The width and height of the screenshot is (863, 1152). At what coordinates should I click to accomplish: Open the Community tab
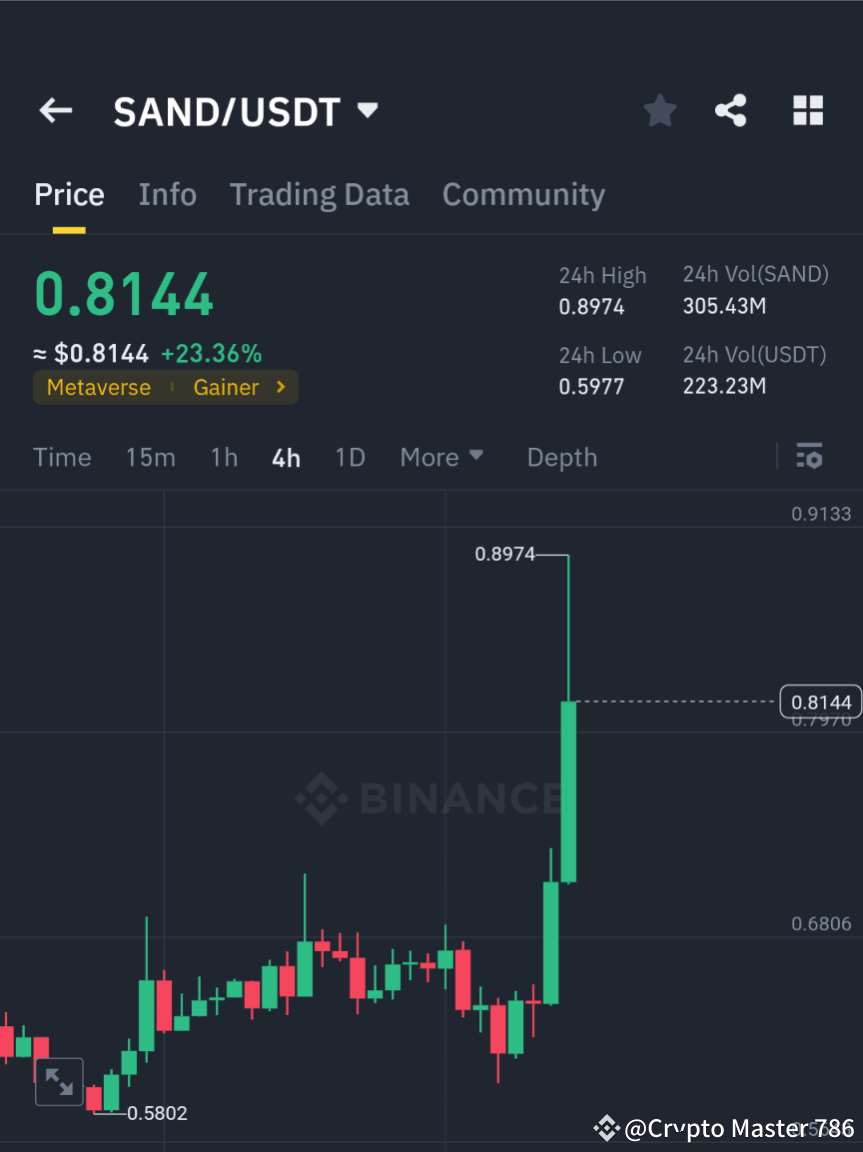[523, 194]
